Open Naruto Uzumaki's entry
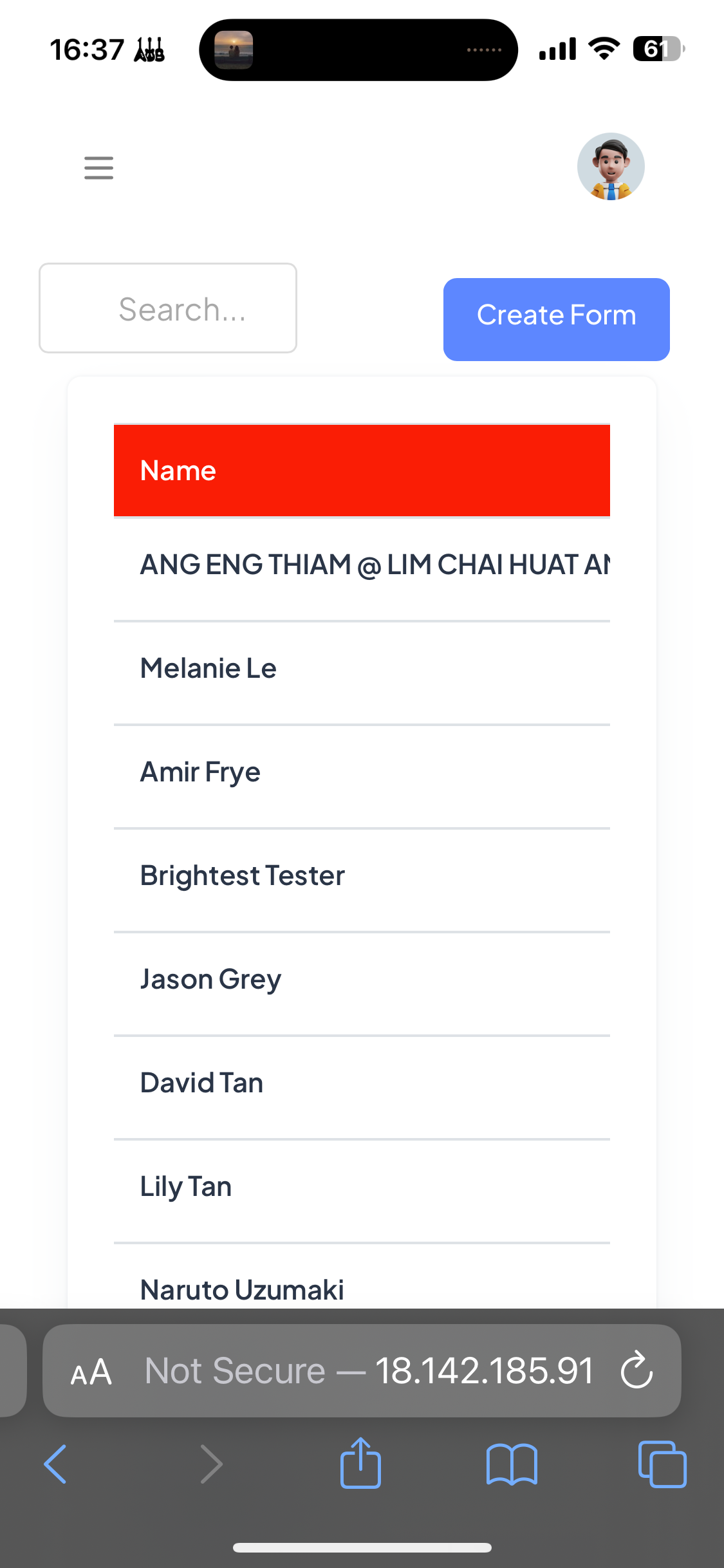This screenshot has width=724, height=1568. pos(242,1289)
